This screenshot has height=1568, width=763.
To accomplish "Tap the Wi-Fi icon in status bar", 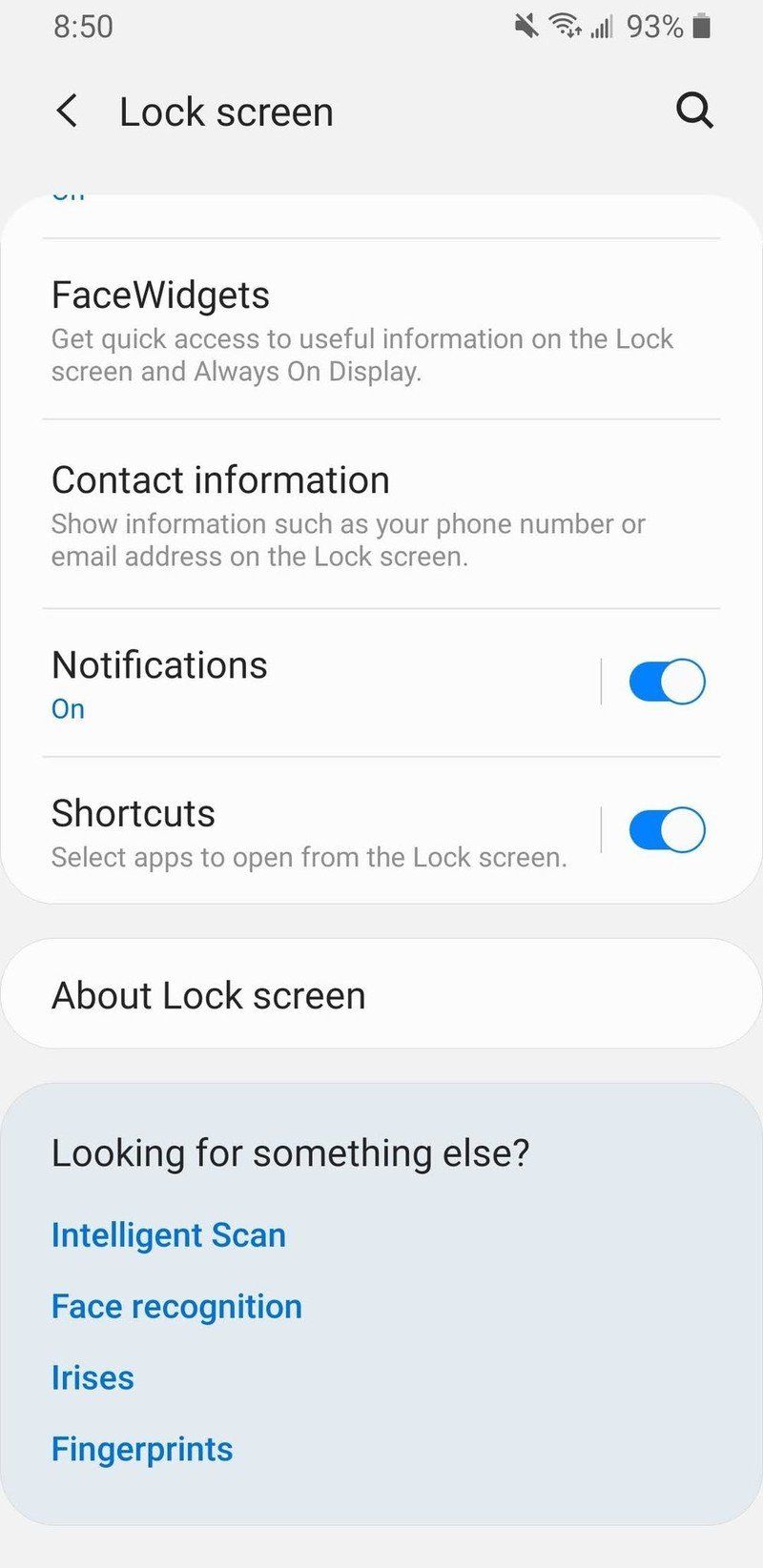I will pos(567,26).
